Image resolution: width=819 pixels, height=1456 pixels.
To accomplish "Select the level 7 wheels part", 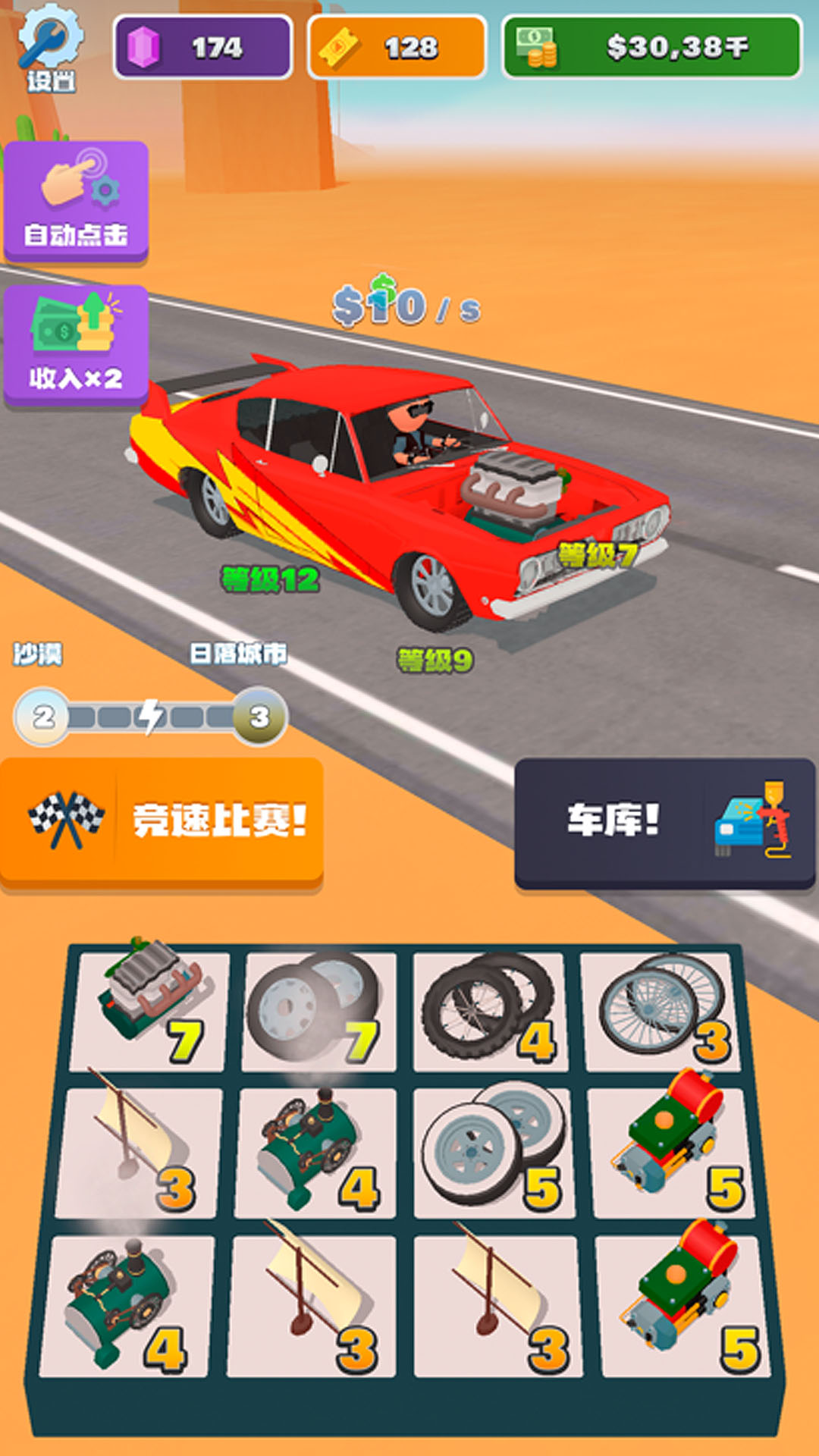I will 318,1010.
